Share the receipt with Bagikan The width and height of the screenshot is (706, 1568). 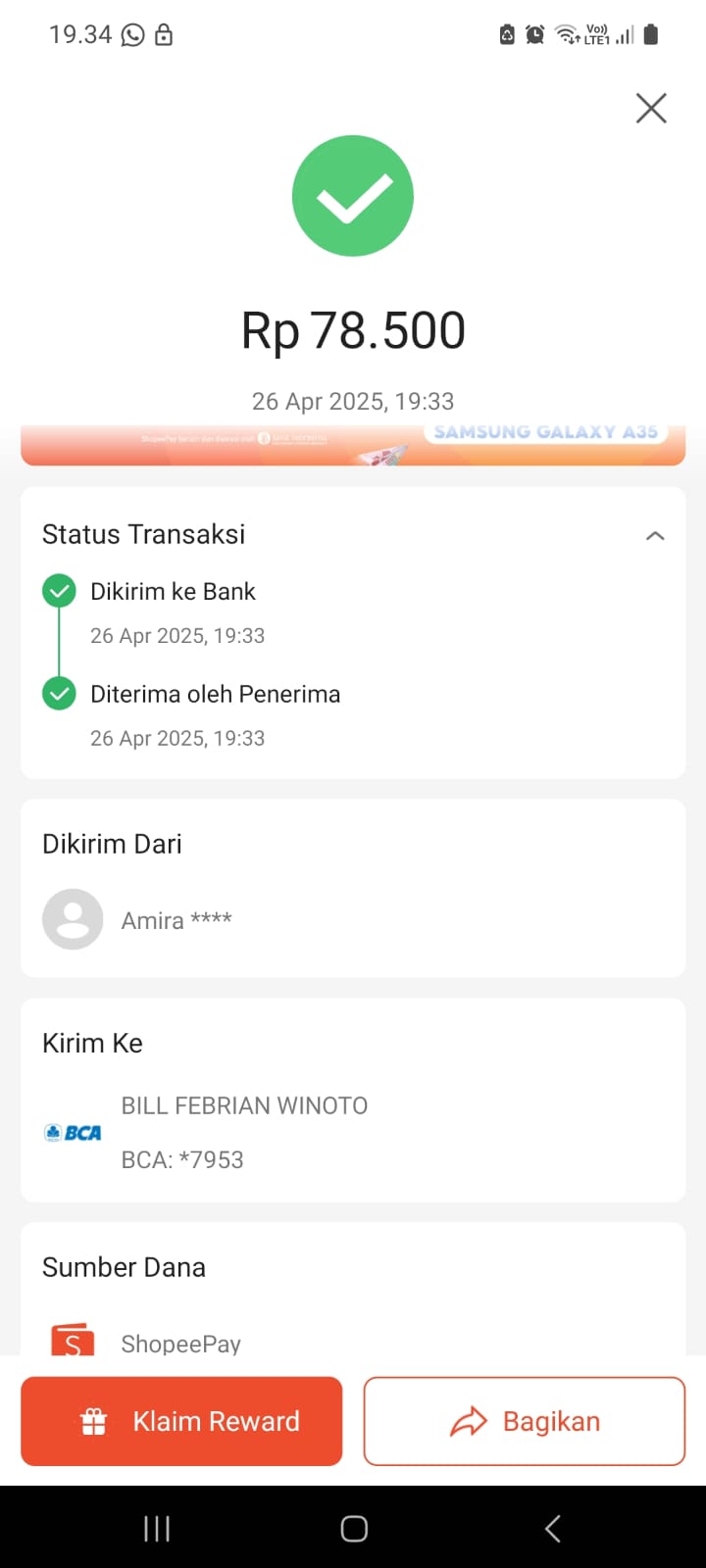click(524, 1421)
